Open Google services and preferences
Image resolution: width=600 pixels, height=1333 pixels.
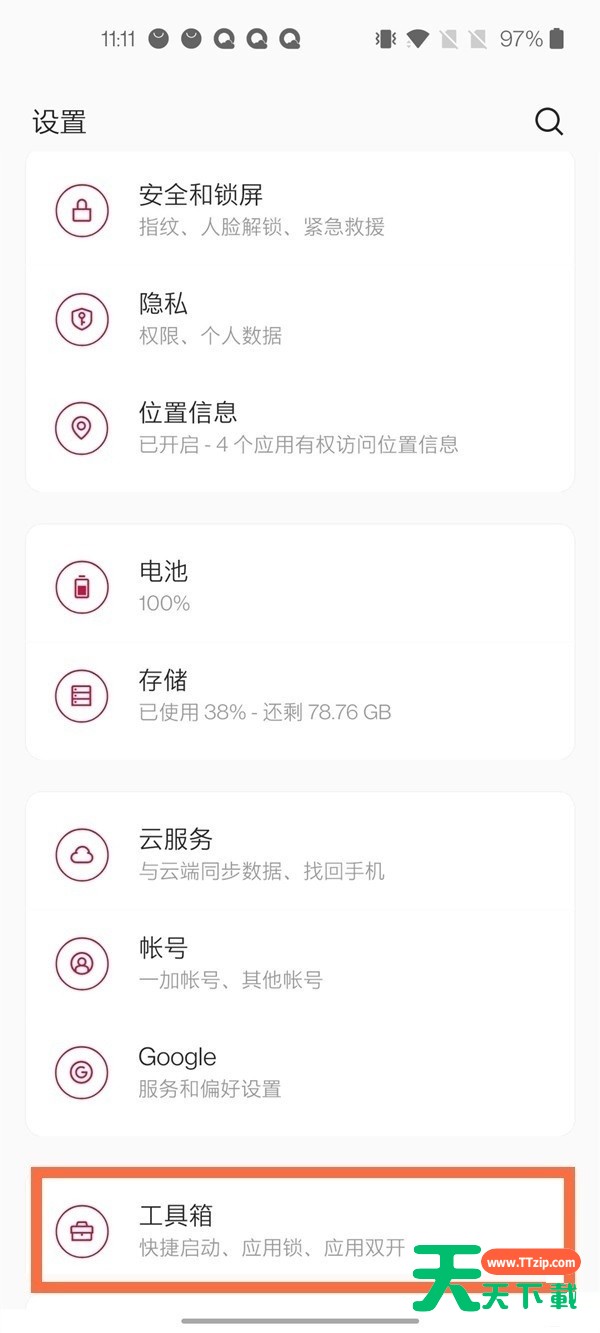(300, 1072)
